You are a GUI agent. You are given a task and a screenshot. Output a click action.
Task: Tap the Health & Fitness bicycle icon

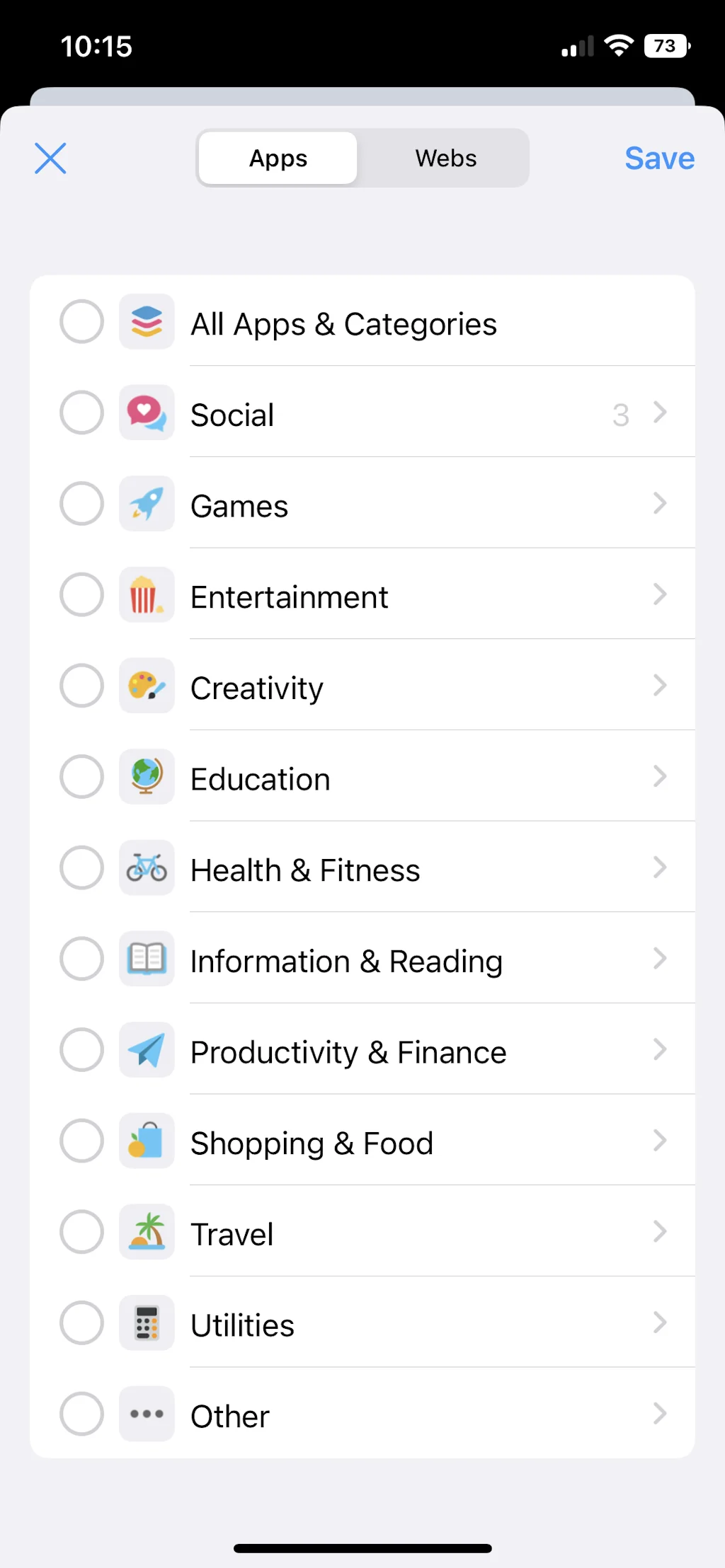tap(147, 867)
